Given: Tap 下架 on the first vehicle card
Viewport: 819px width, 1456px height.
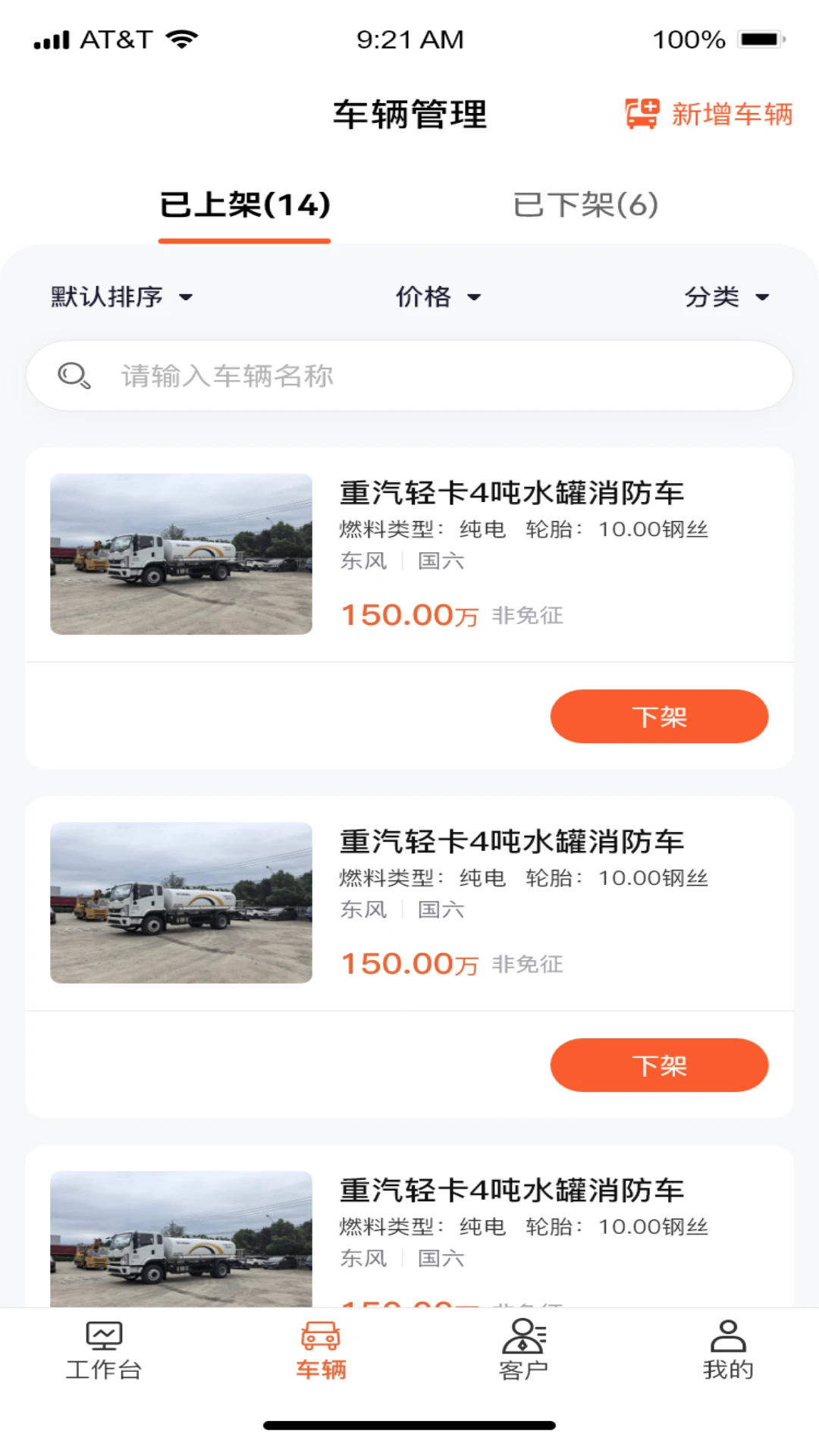Looking at the screenshot, I should point(658,716).
